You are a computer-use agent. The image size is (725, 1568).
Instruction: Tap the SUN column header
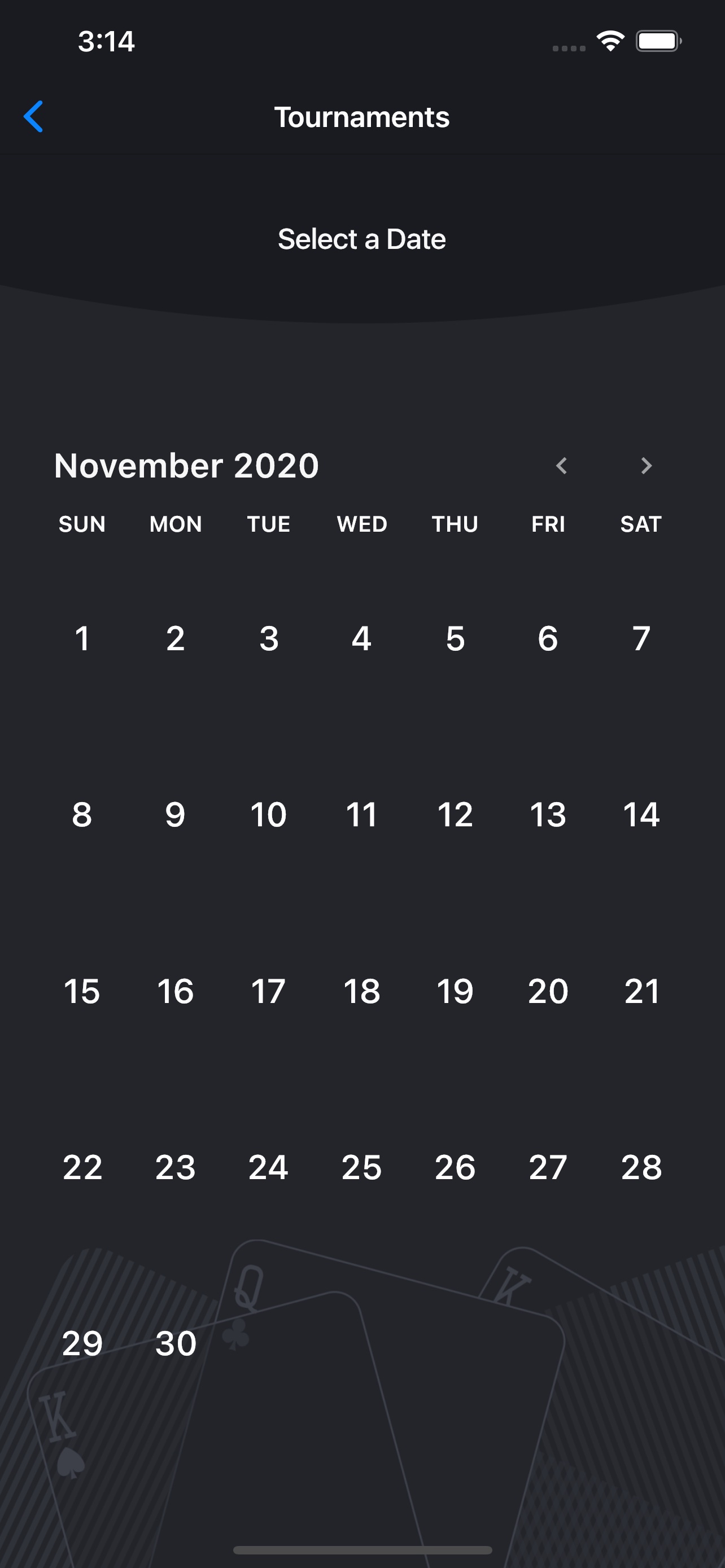coord(82,524)
